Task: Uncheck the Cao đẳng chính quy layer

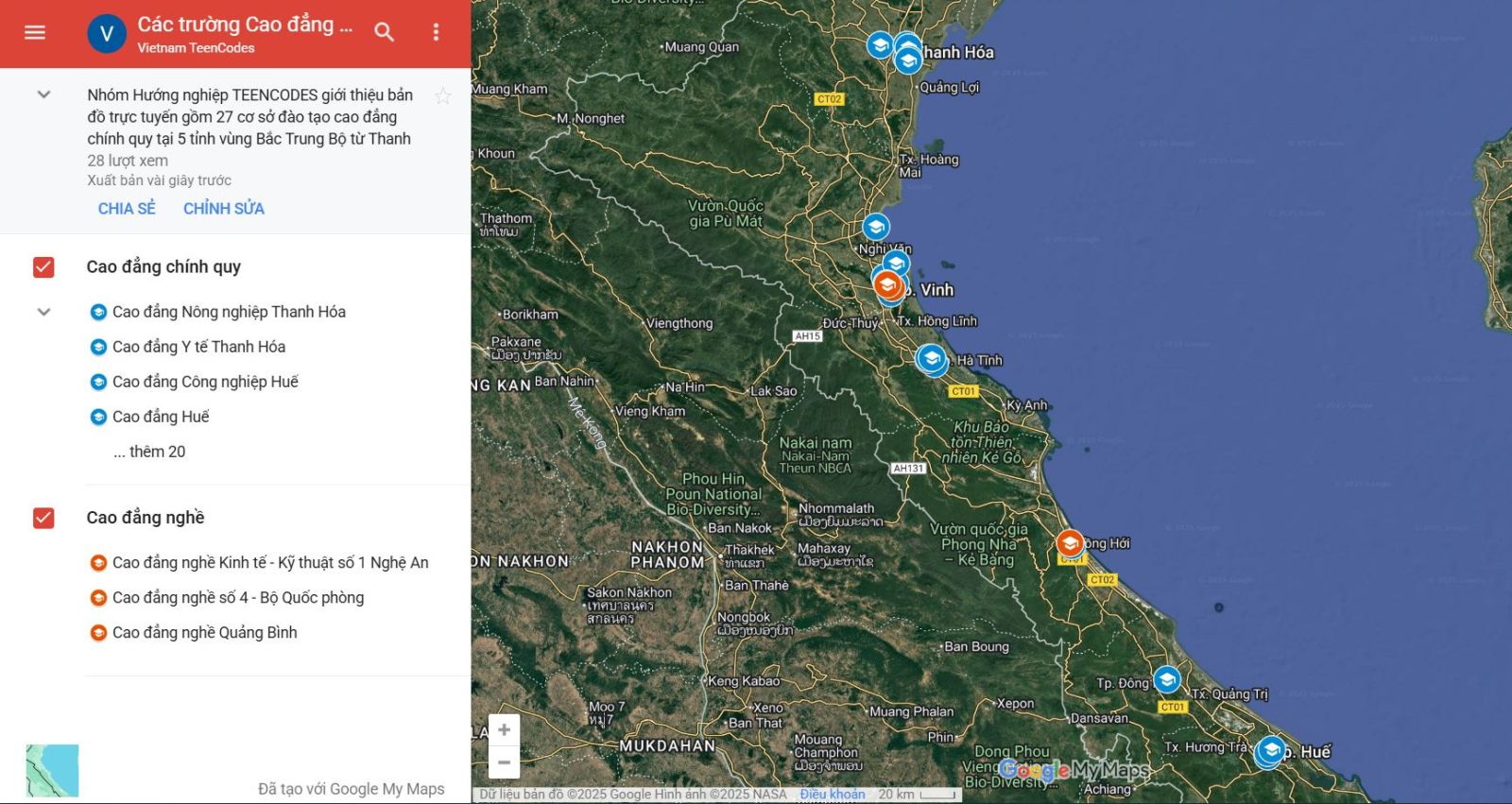Action: tap(43, 267)
